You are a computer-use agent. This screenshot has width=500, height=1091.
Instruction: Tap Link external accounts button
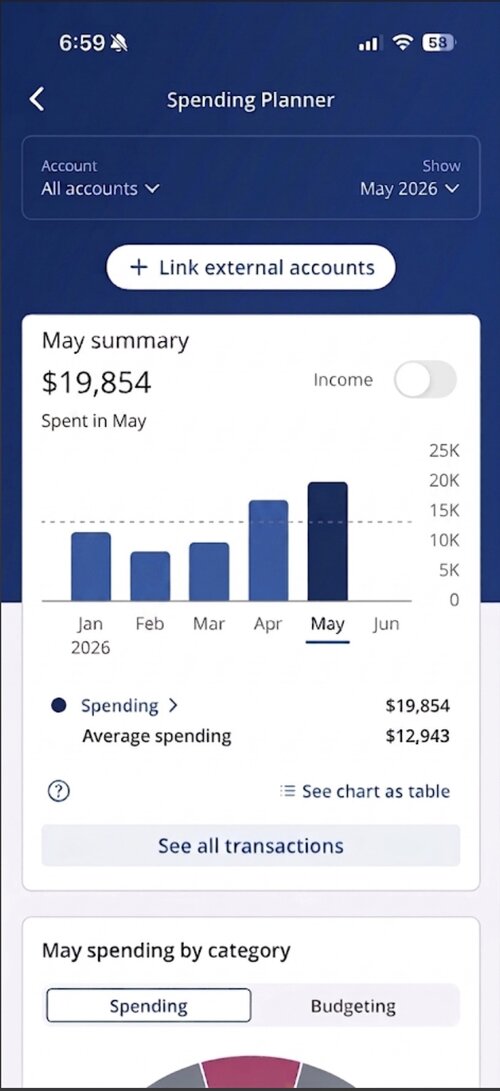pyautogui.click(x=250, y=267)
